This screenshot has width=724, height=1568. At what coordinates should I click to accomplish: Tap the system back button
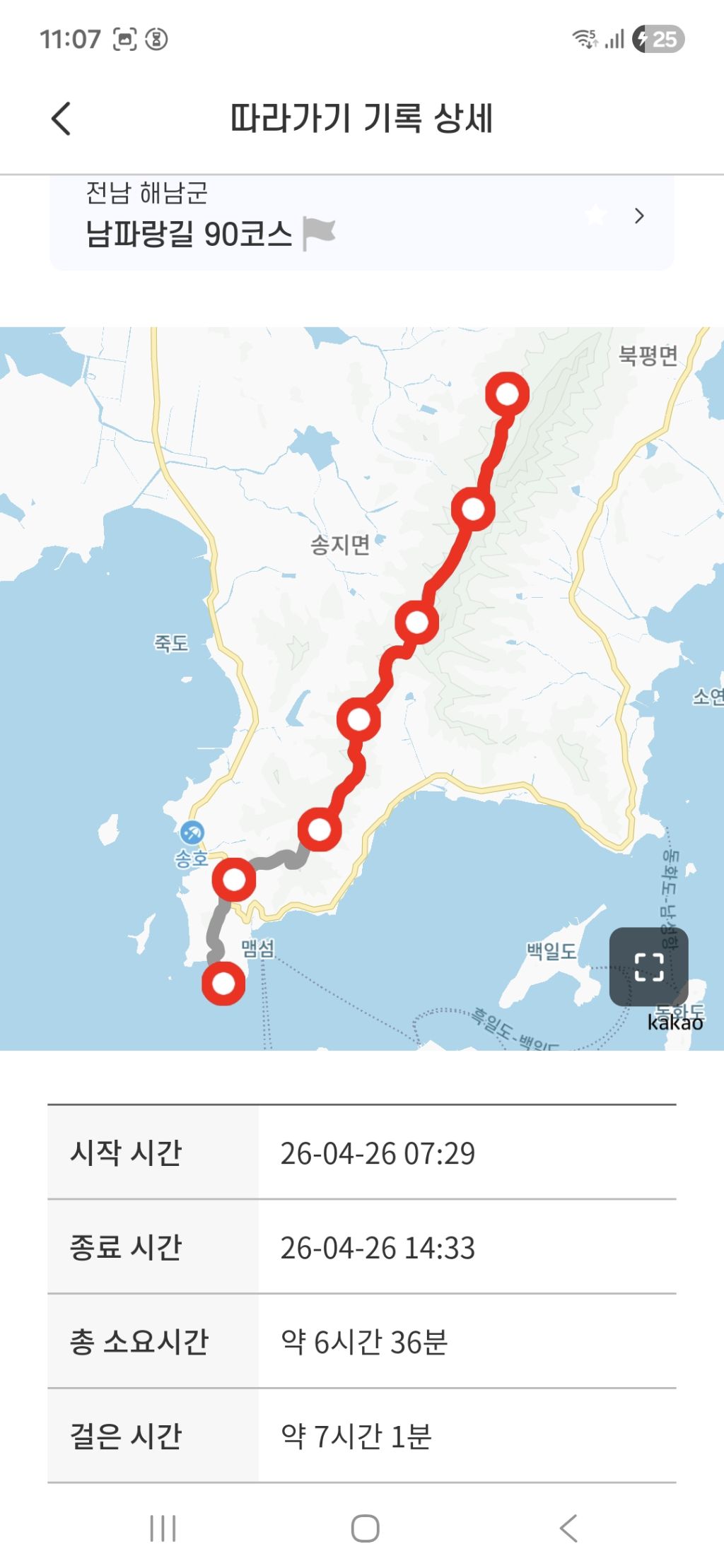(568, 1528)
